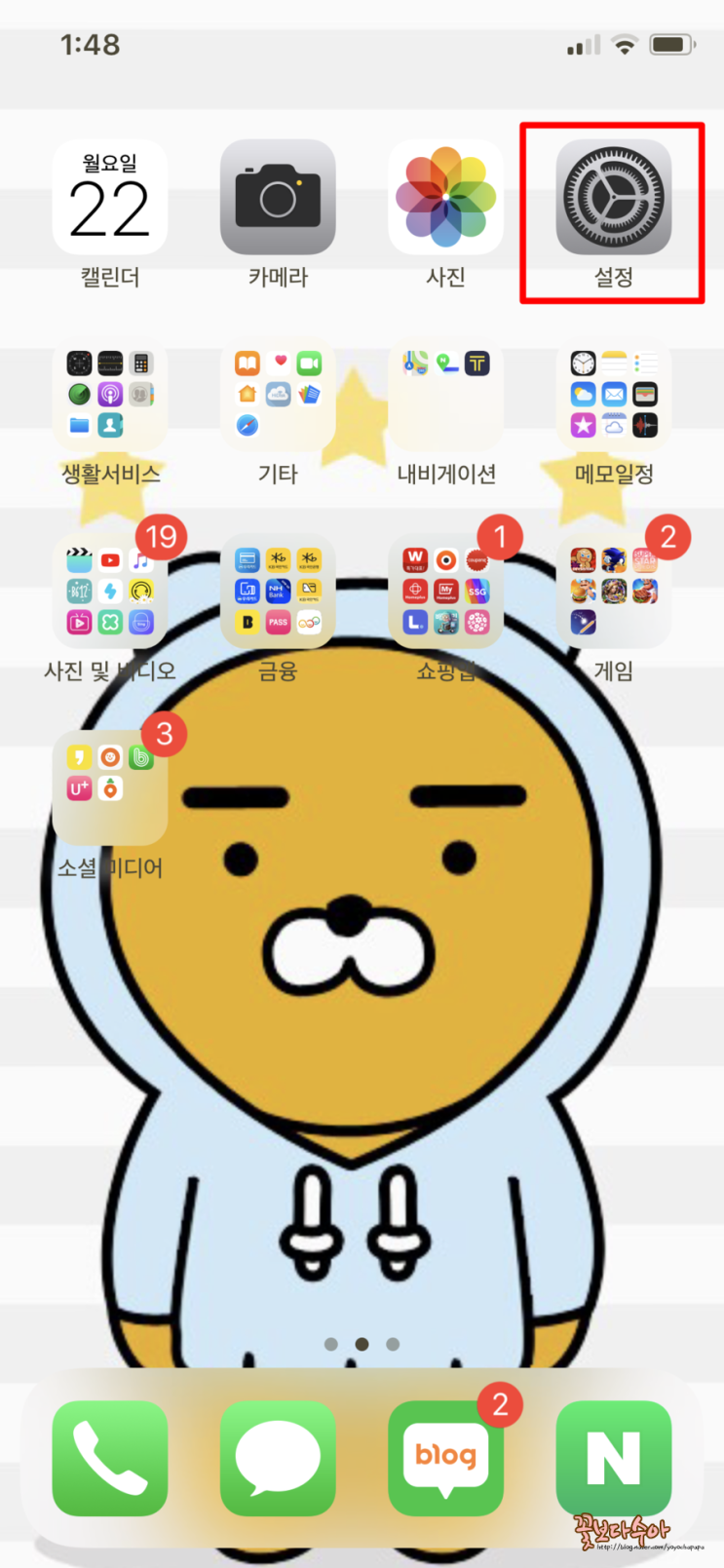Launch the Naver app in the dock
Viewport: 724px width, 1568px height.
[x=614, y=1458]
